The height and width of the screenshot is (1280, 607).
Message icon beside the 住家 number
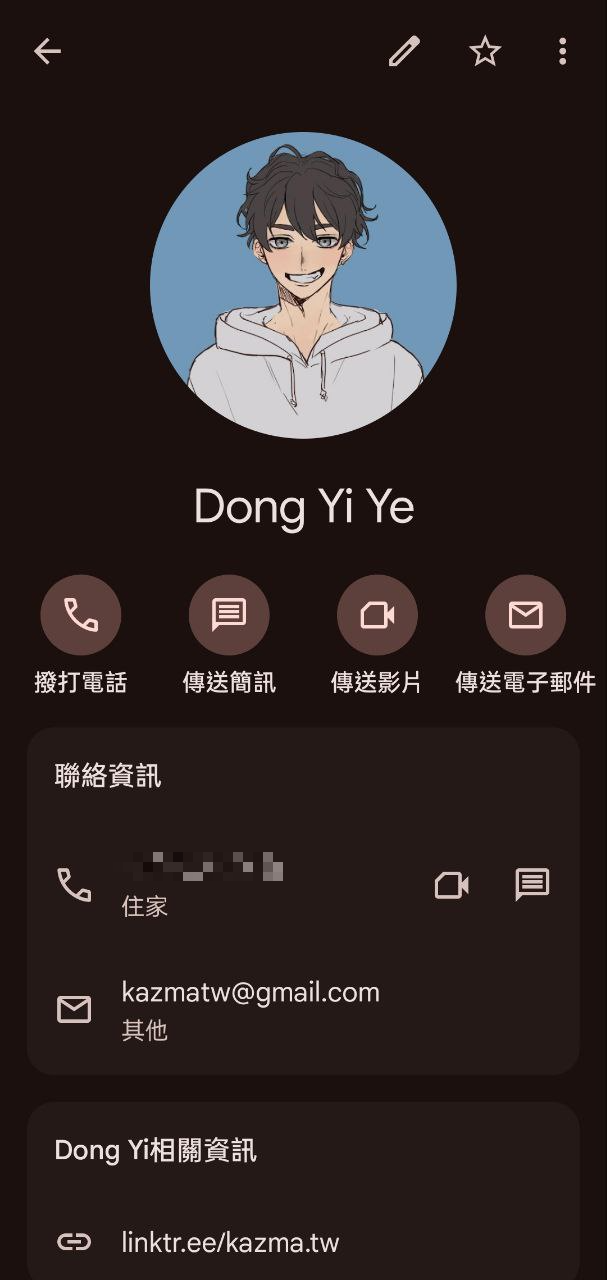tap(532, 884)
